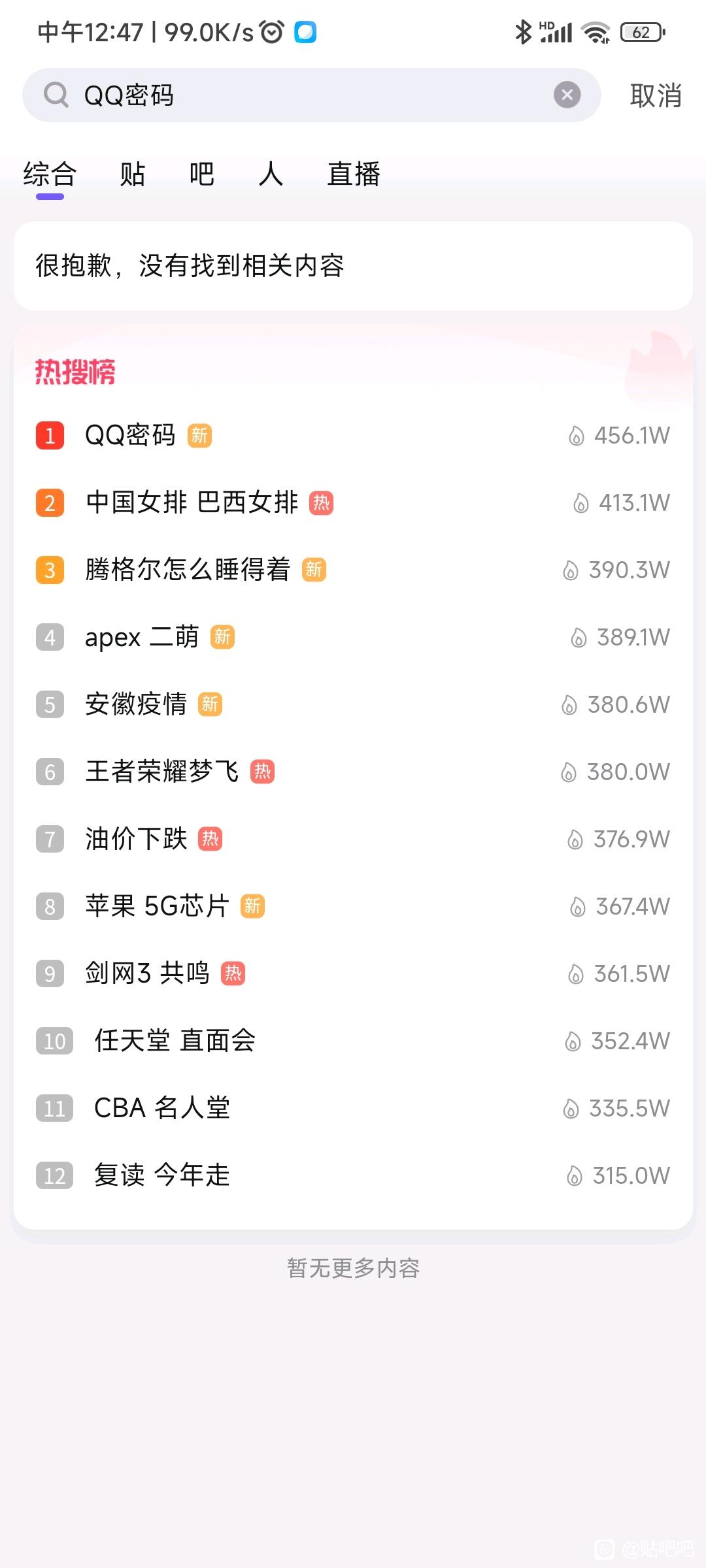The width and height of the screenshot is (706, 1568).
Task: Switch to the 贴 tab
Action: click(x=133, y=174)
